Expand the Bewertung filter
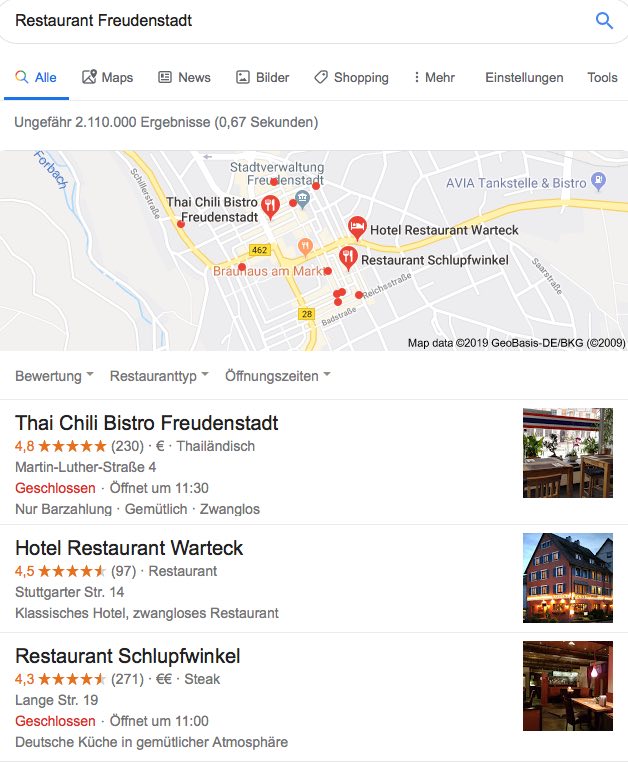The width and height of the screenshot is (628, 762). pos(54,376)
